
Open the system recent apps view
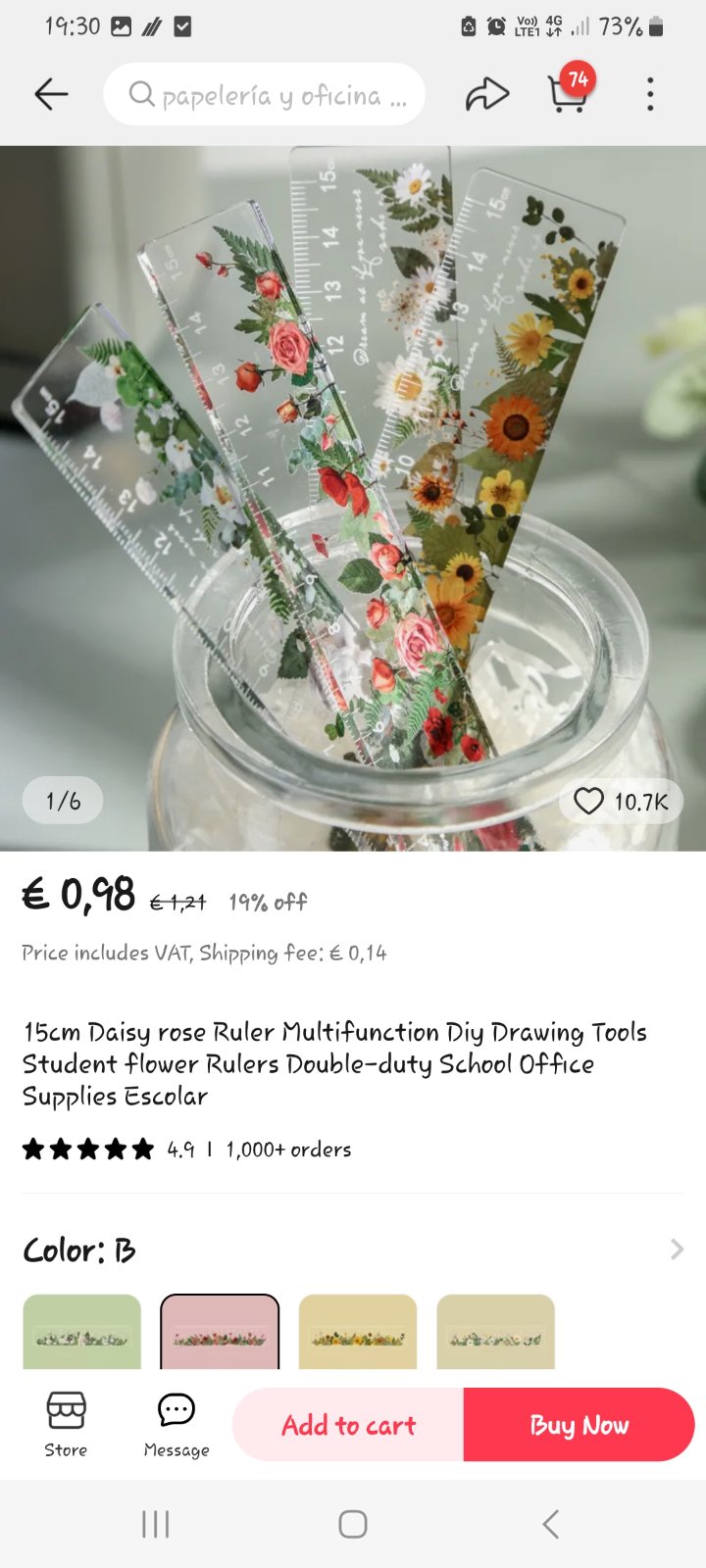coord(156,1524)
